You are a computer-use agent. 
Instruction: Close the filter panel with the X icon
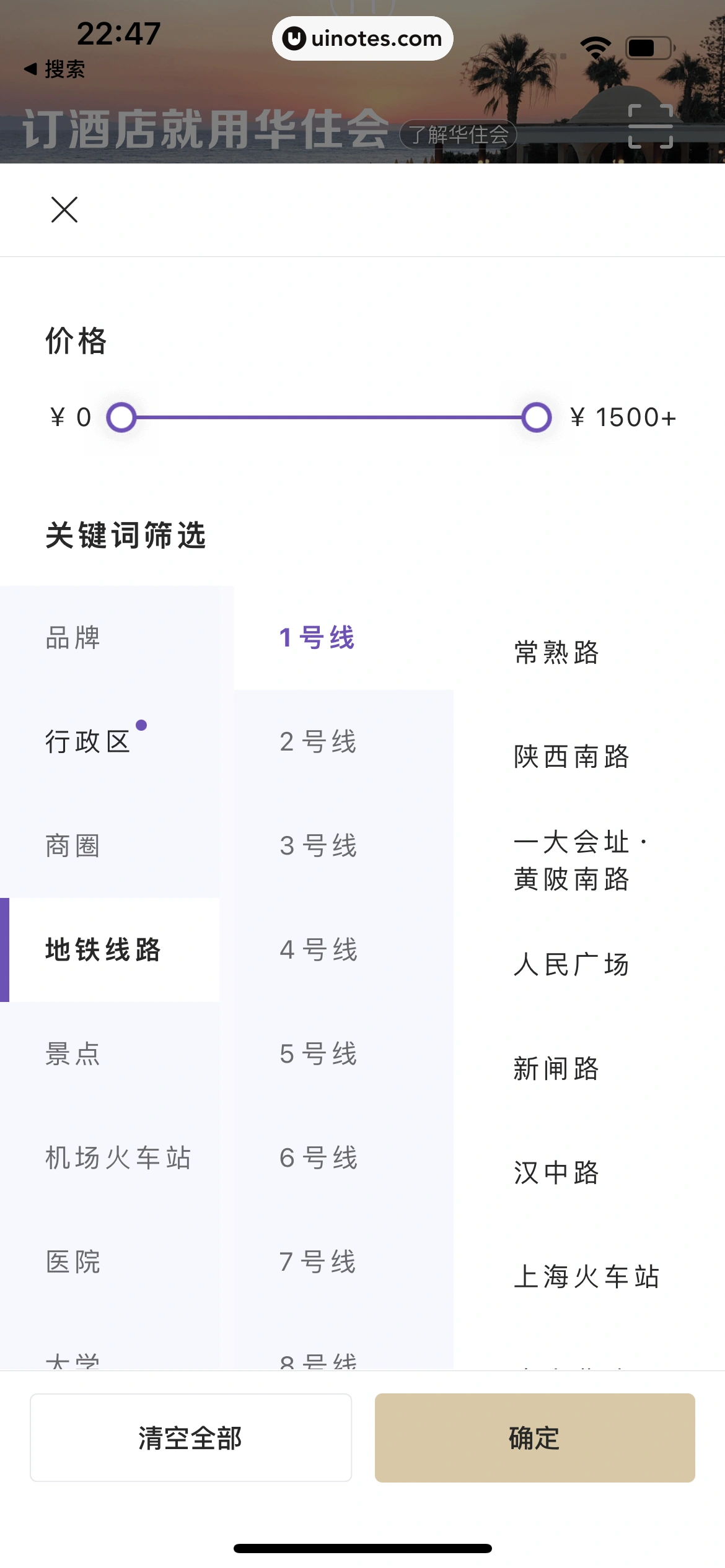(64, 209)
